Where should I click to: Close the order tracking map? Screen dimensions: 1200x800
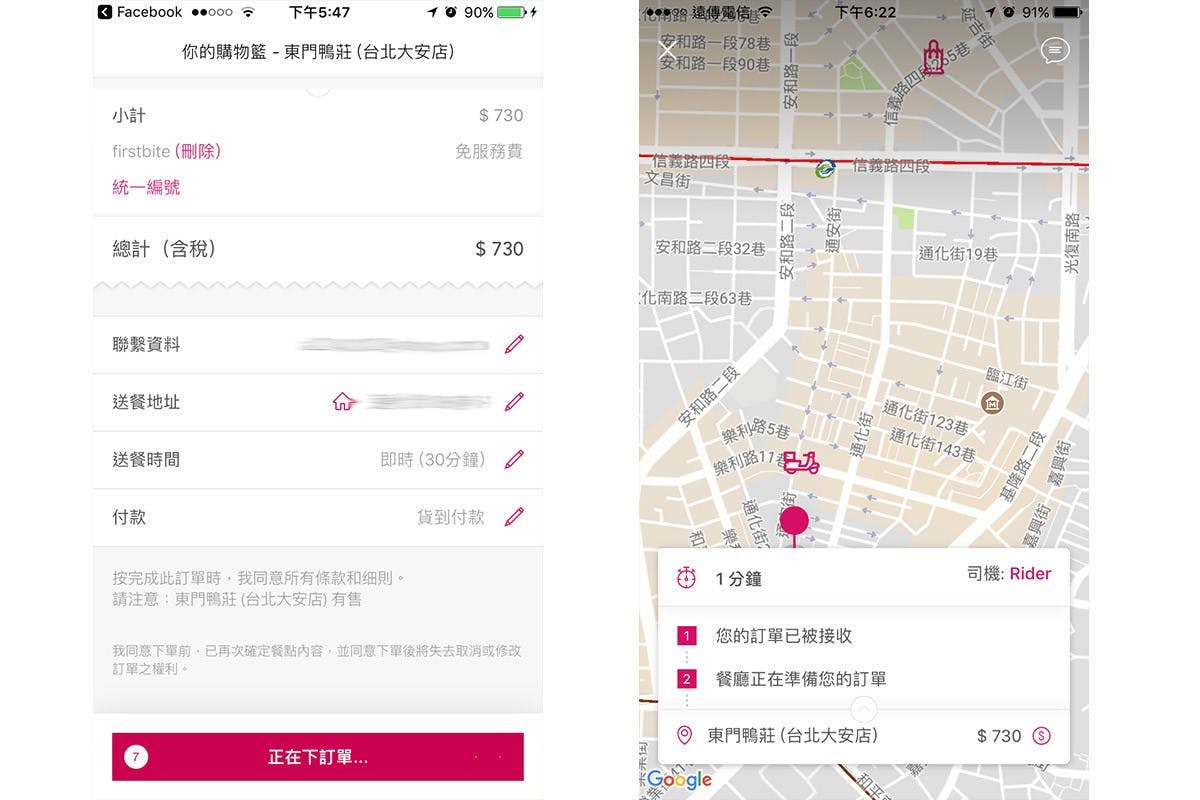point(667,50)
